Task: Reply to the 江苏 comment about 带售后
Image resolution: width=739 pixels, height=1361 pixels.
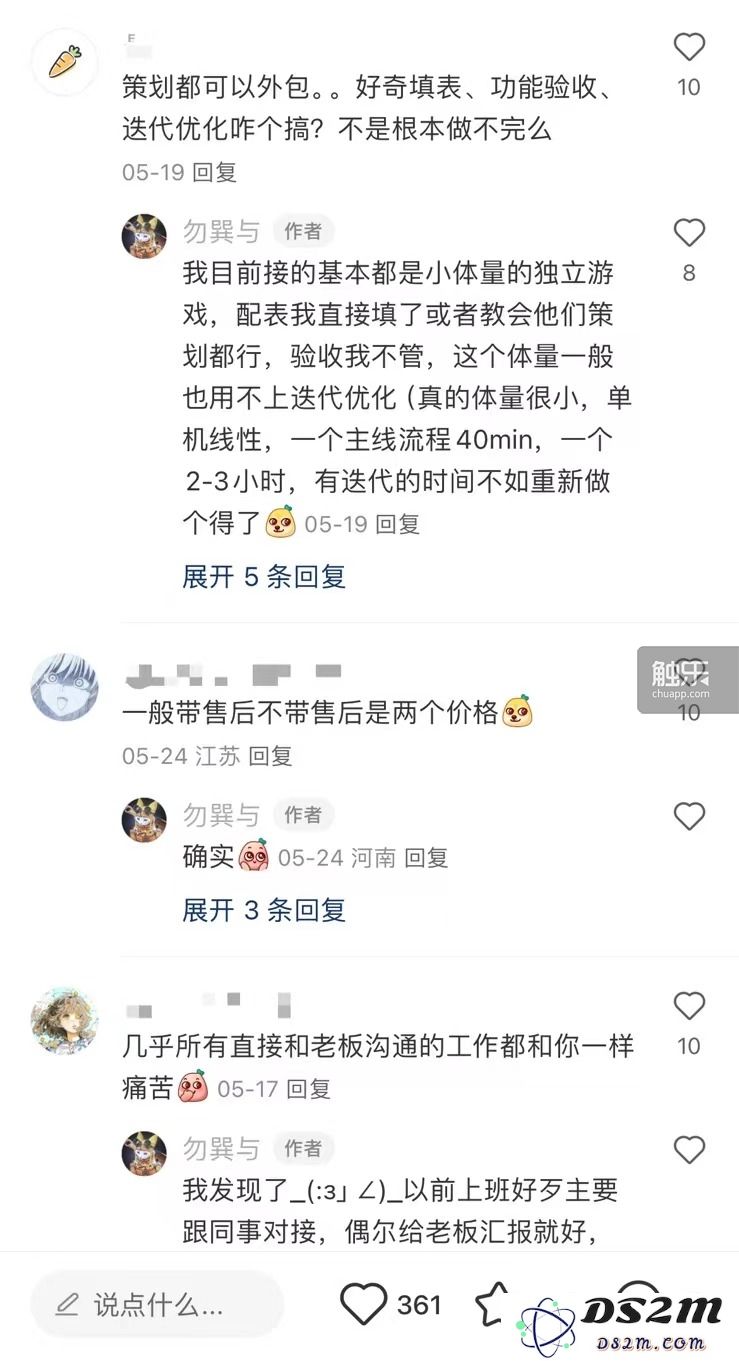Action: tap(270, 756)
